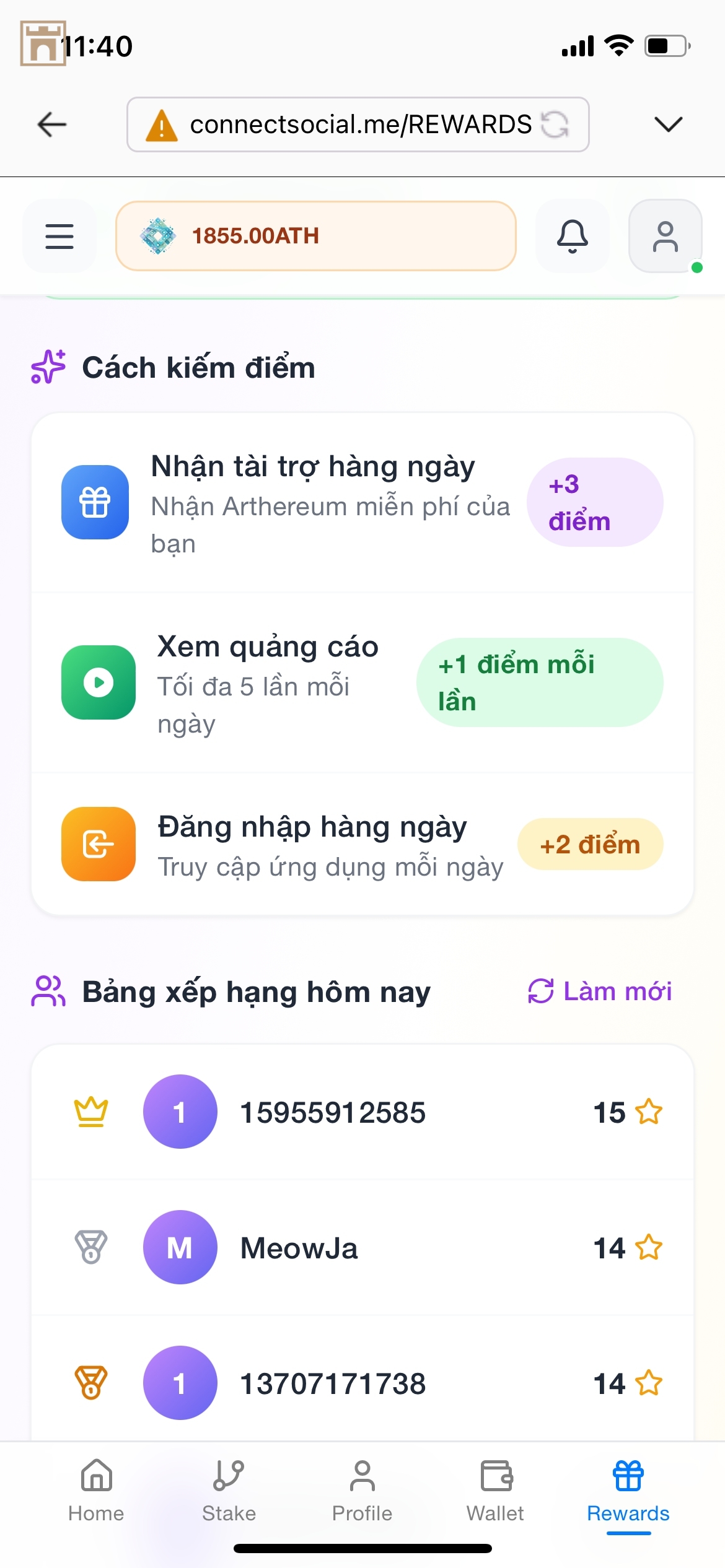This screenshot has width=725, height=1568.
Task: Tap the connectsocial.me/REWARDS address bar
Action: [359, 124]
